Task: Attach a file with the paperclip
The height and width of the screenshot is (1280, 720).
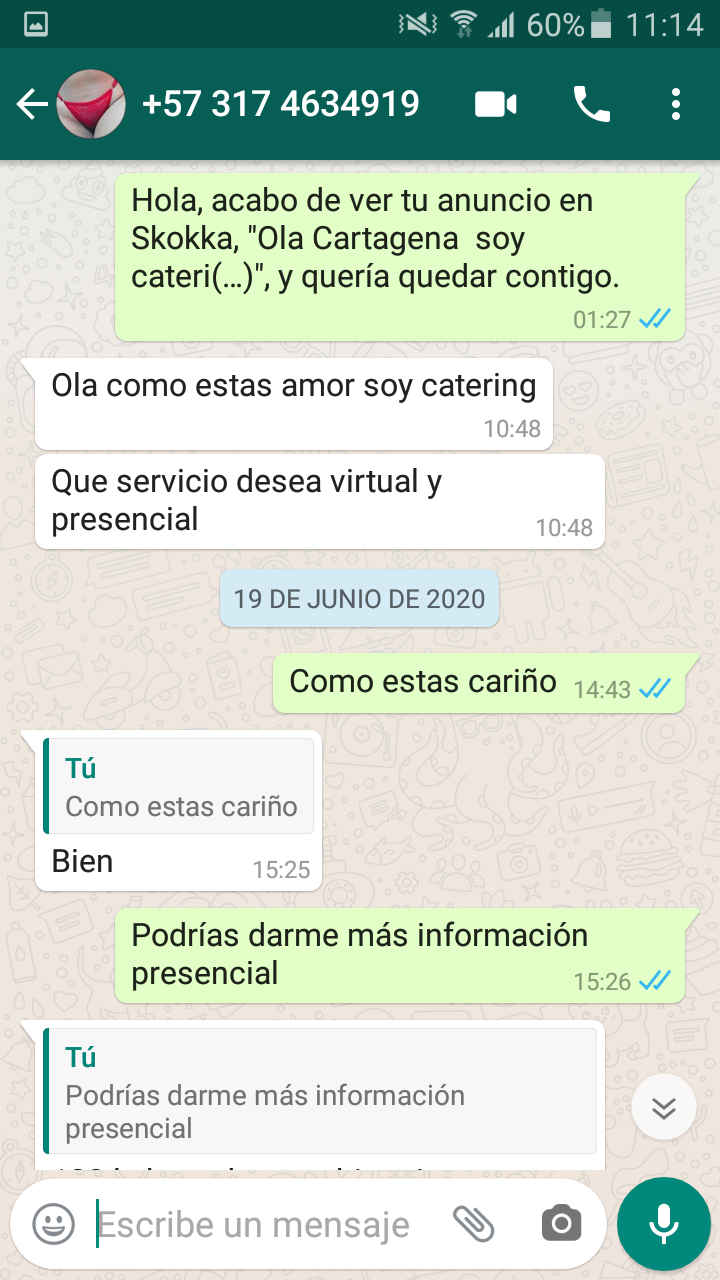Action: [473, 1223]
